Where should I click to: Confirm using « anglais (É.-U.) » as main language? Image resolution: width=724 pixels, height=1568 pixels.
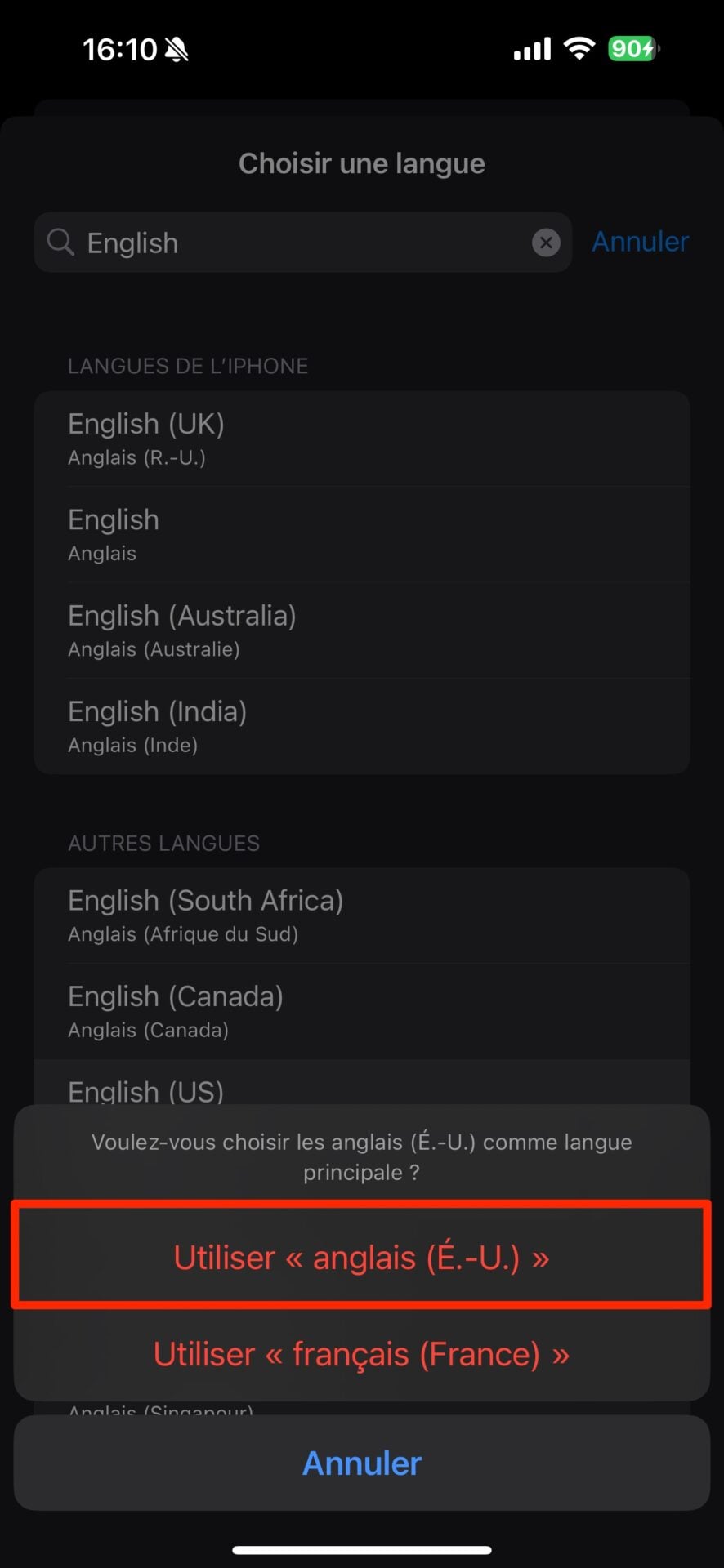point(361,1258)
